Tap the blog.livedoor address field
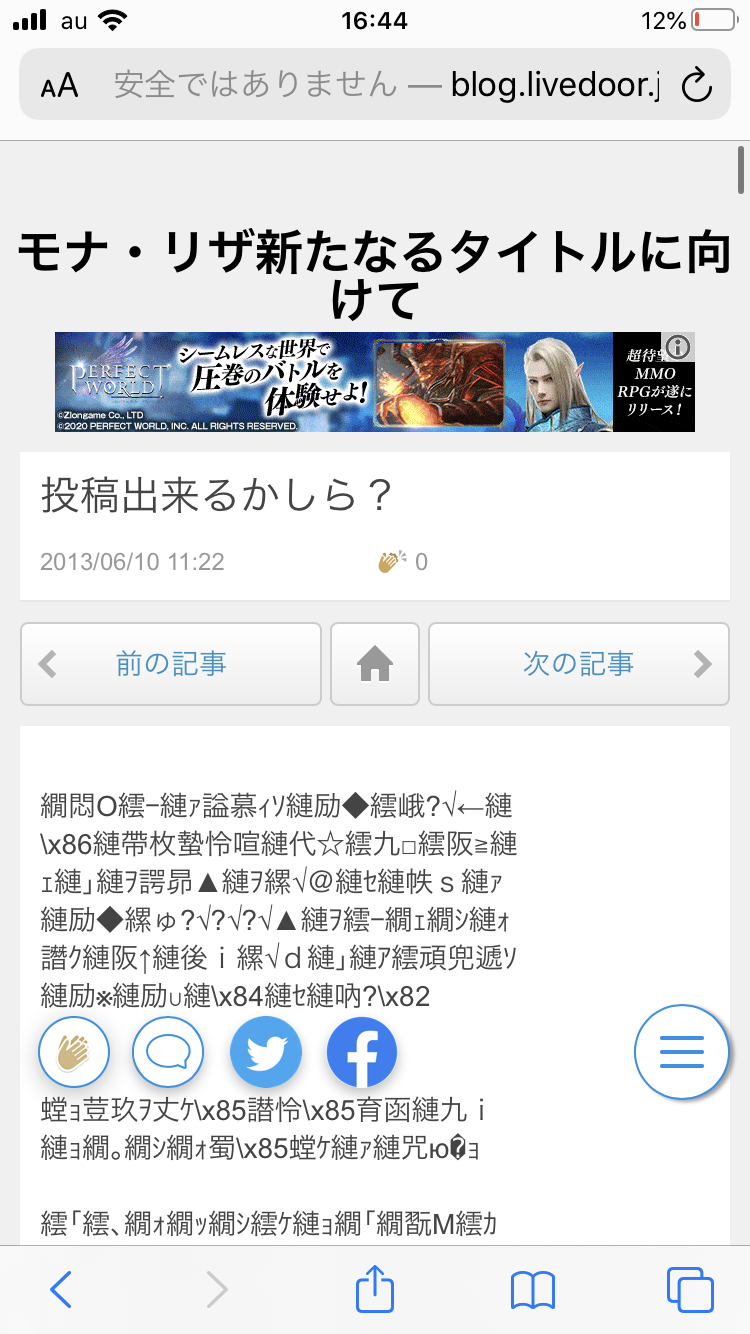750x1334 pixels. (380, 85)
